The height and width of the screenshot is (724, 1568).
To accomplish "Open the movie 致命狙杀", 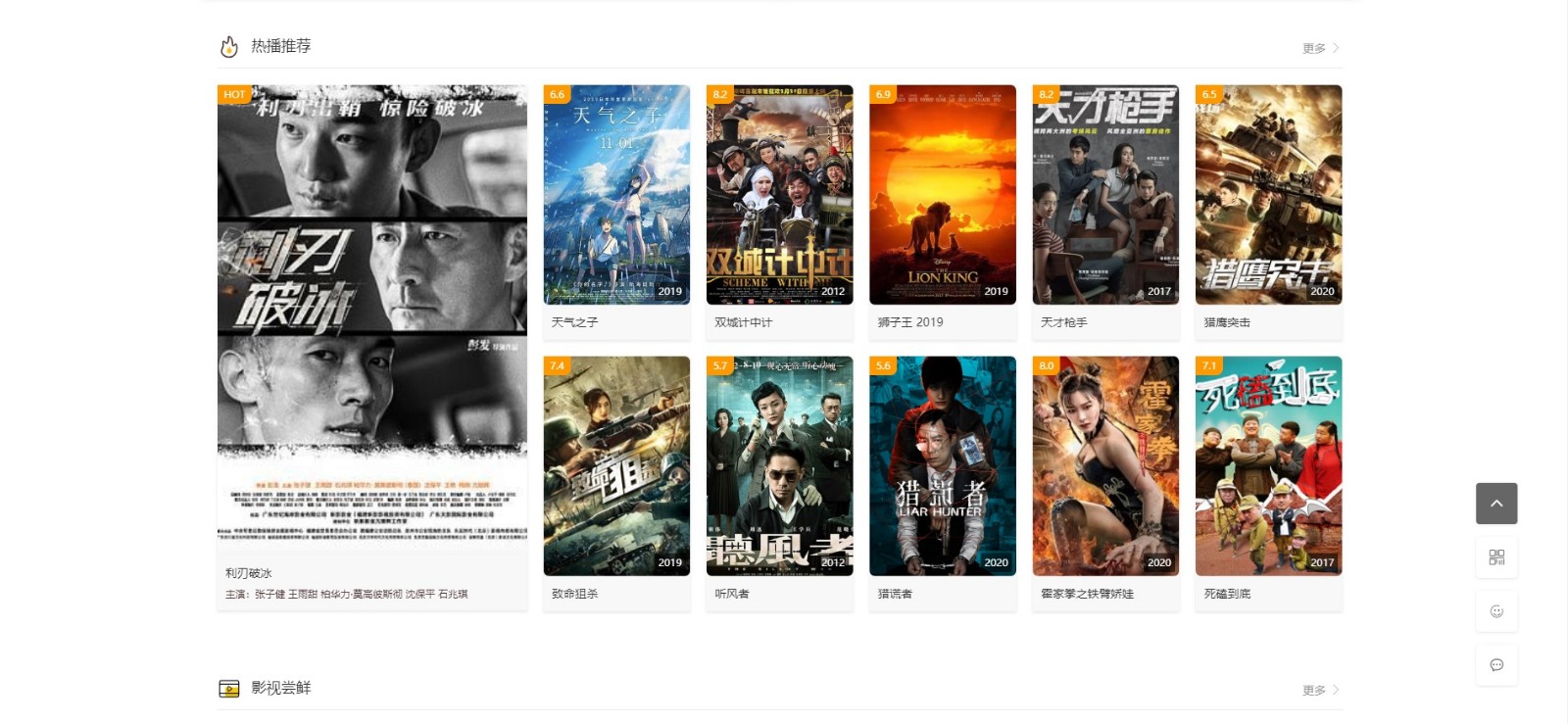I will pyautogui.click(x=616, y=466).
